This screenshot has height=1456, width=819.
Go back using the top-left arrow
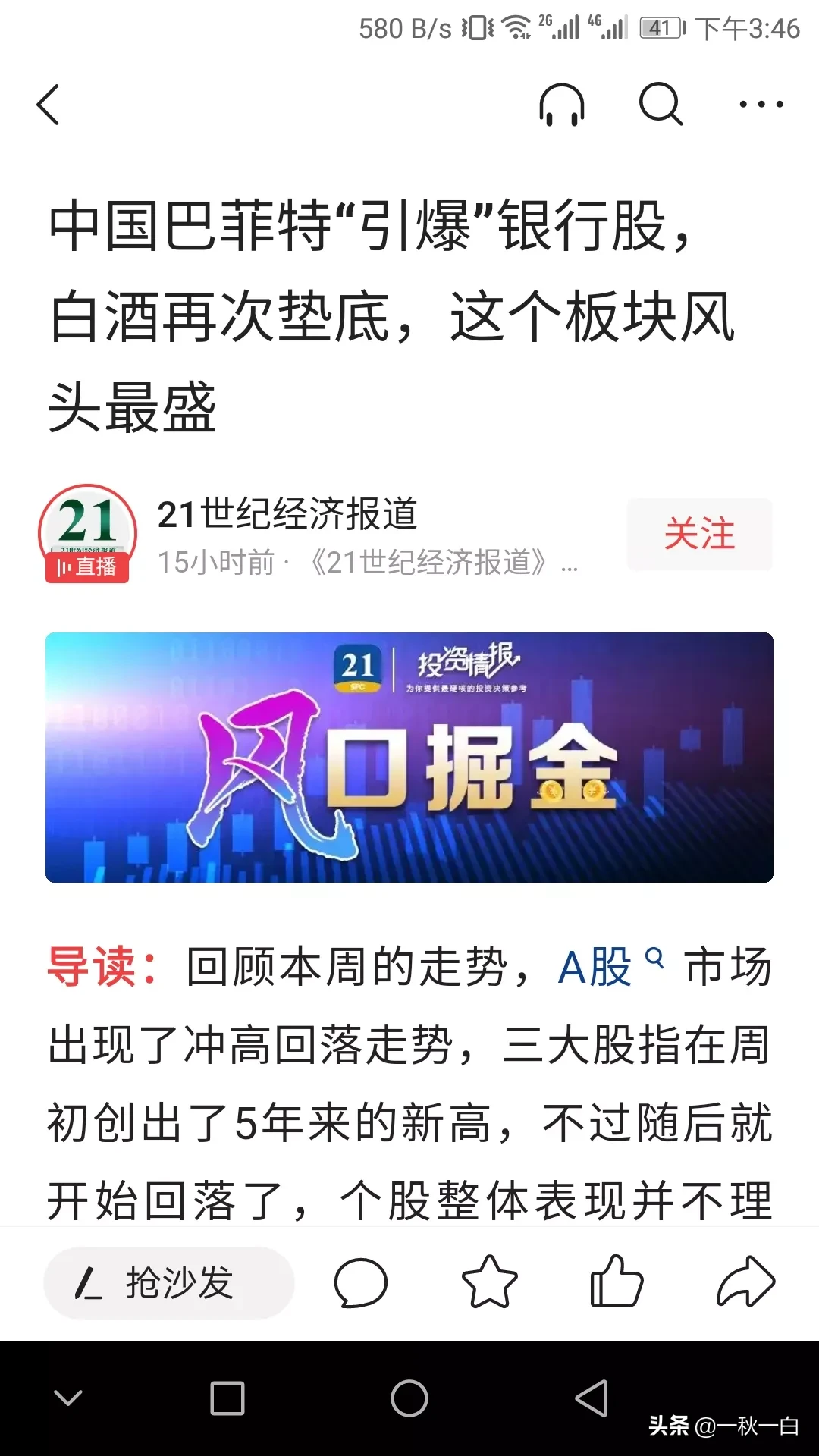tap(49, 105)
